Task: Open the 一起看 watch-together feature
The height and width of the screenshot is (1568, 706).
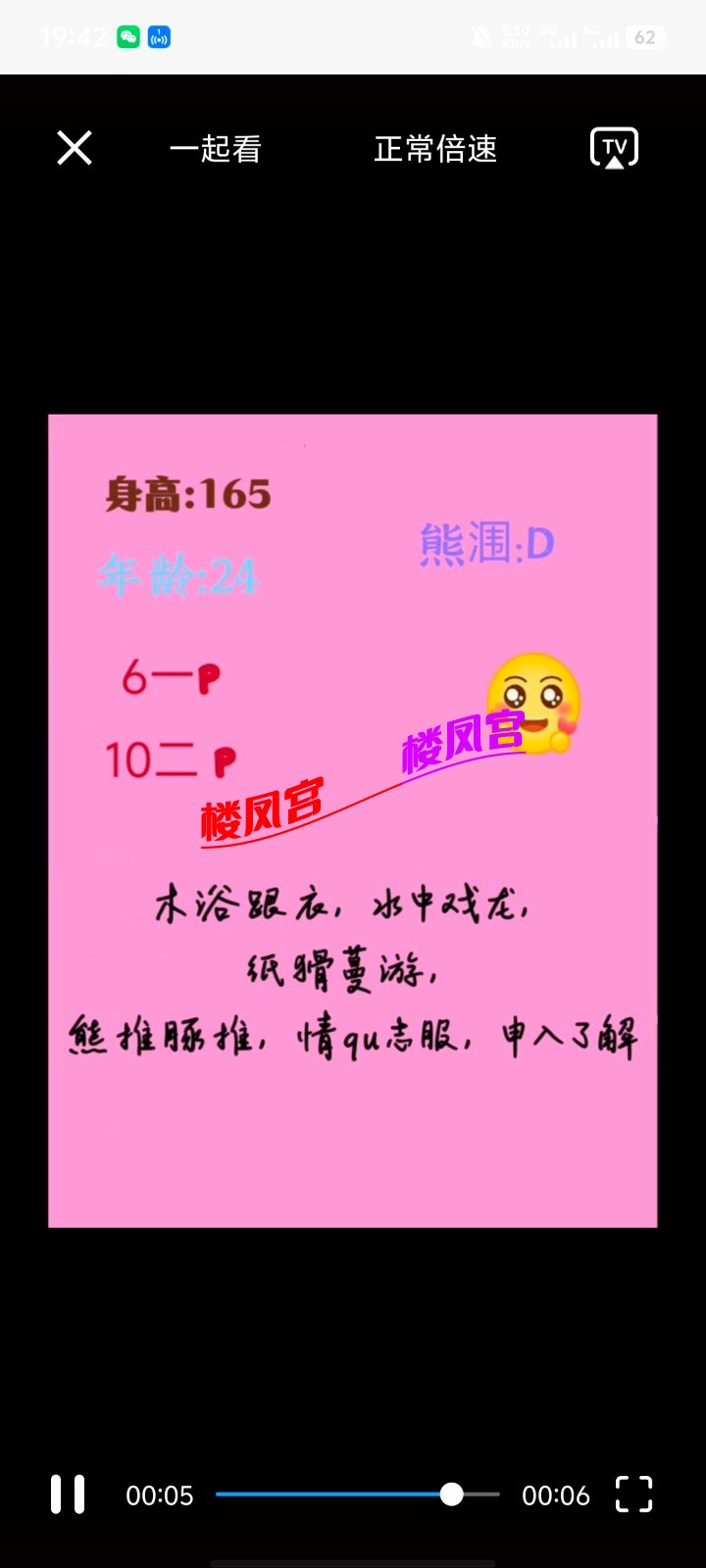Action: click(215, 150)
